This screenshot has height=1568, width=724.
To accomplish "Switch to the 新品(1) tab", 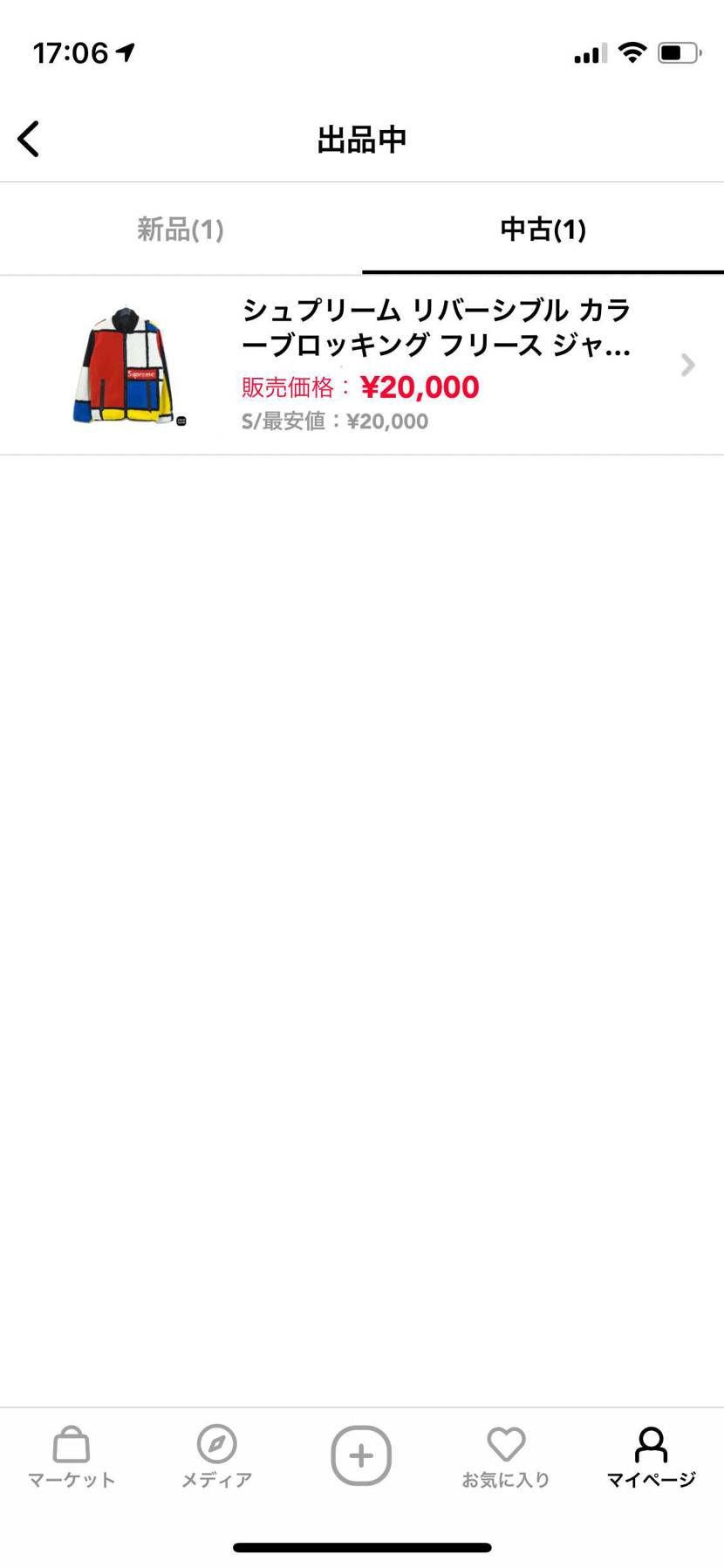I will pos(181,229).
